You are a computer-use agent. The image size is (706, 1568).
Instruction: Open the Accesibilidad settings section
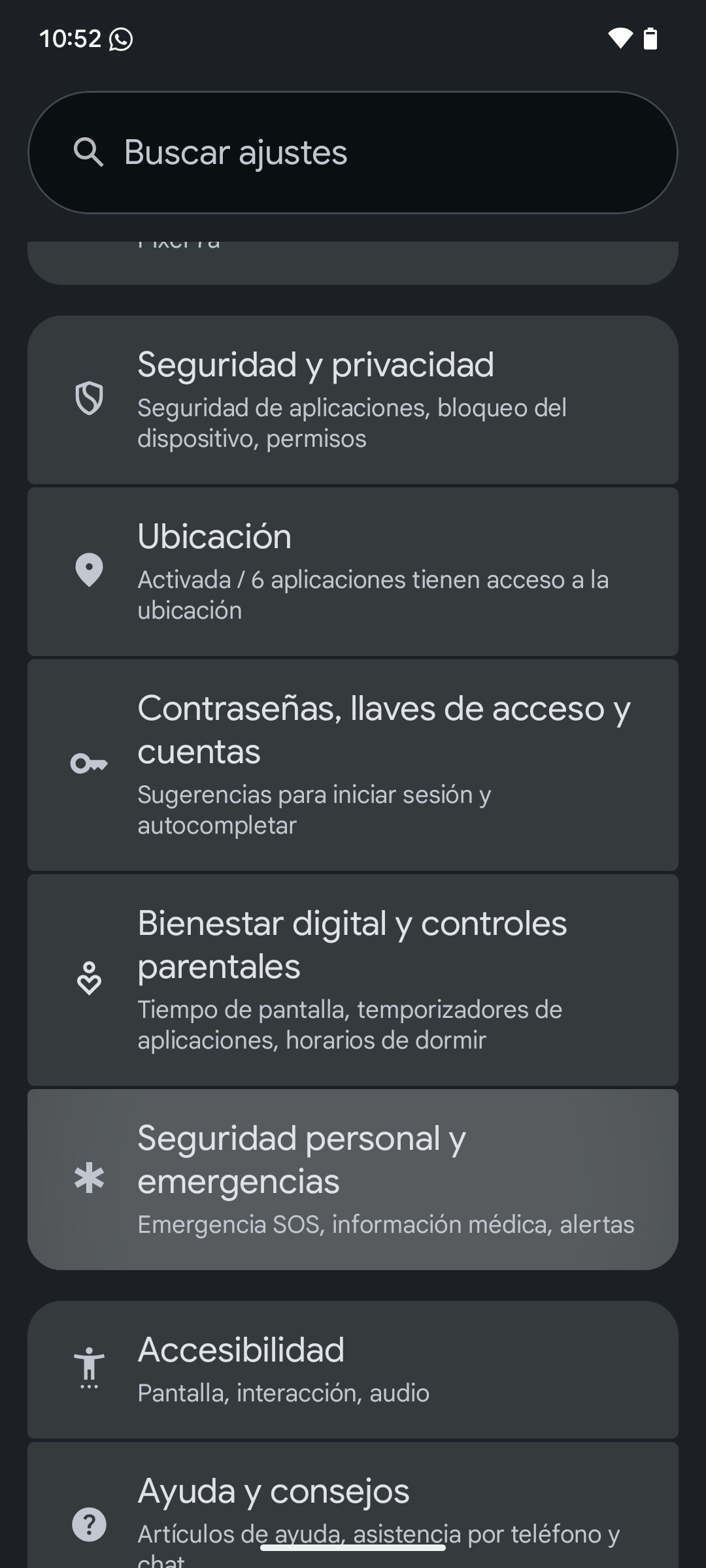tap(353, 1371)
